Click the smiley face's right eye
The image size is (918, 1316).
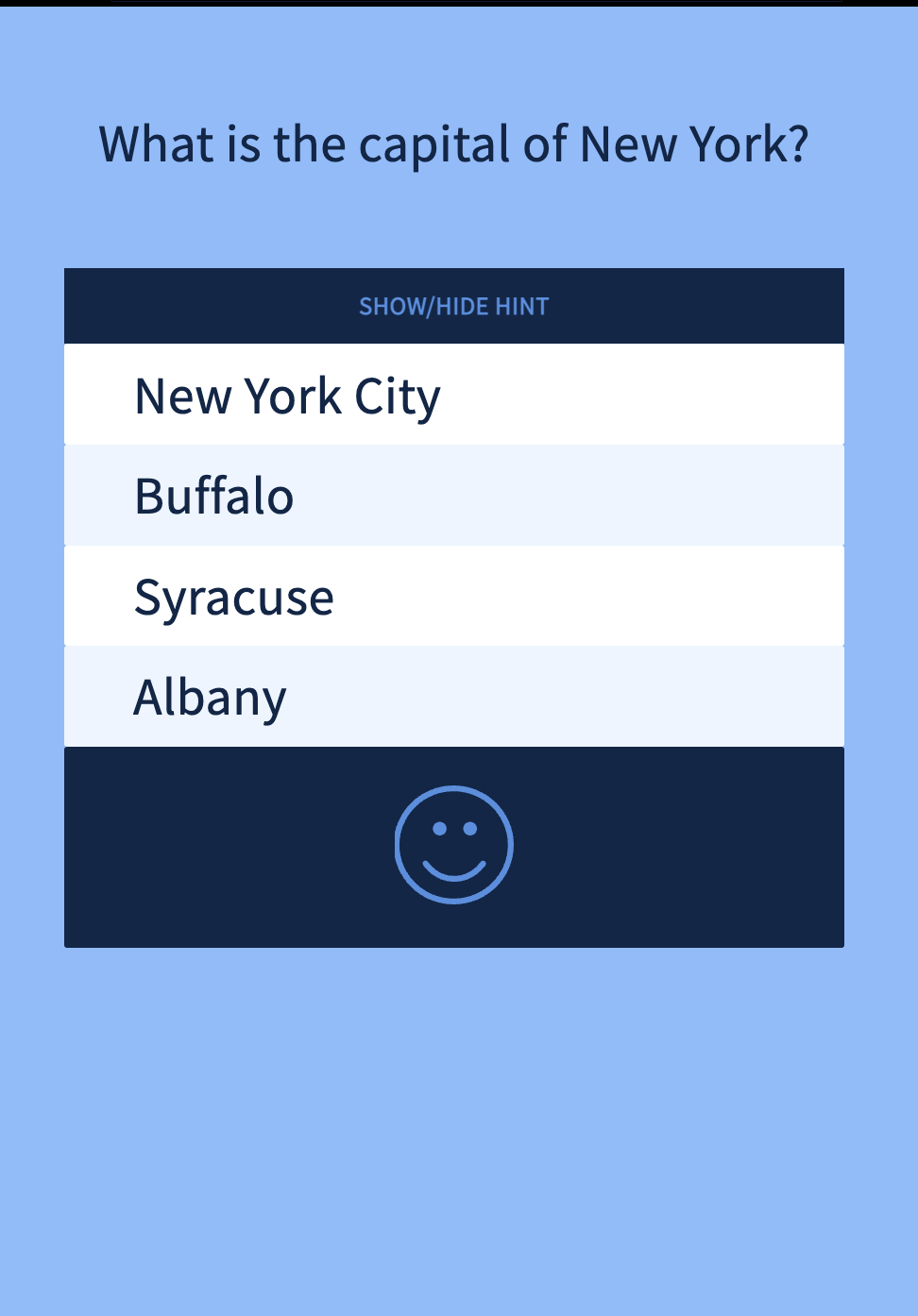click(472, 829)
